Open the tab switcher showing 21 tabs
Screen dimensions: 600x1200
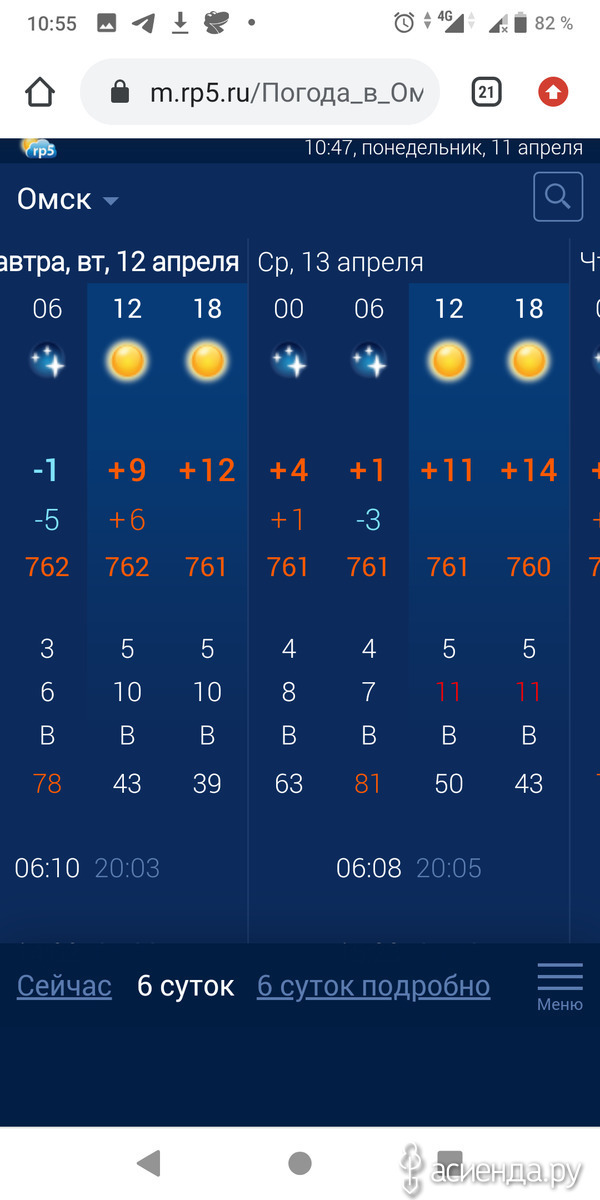click(486, 93)
